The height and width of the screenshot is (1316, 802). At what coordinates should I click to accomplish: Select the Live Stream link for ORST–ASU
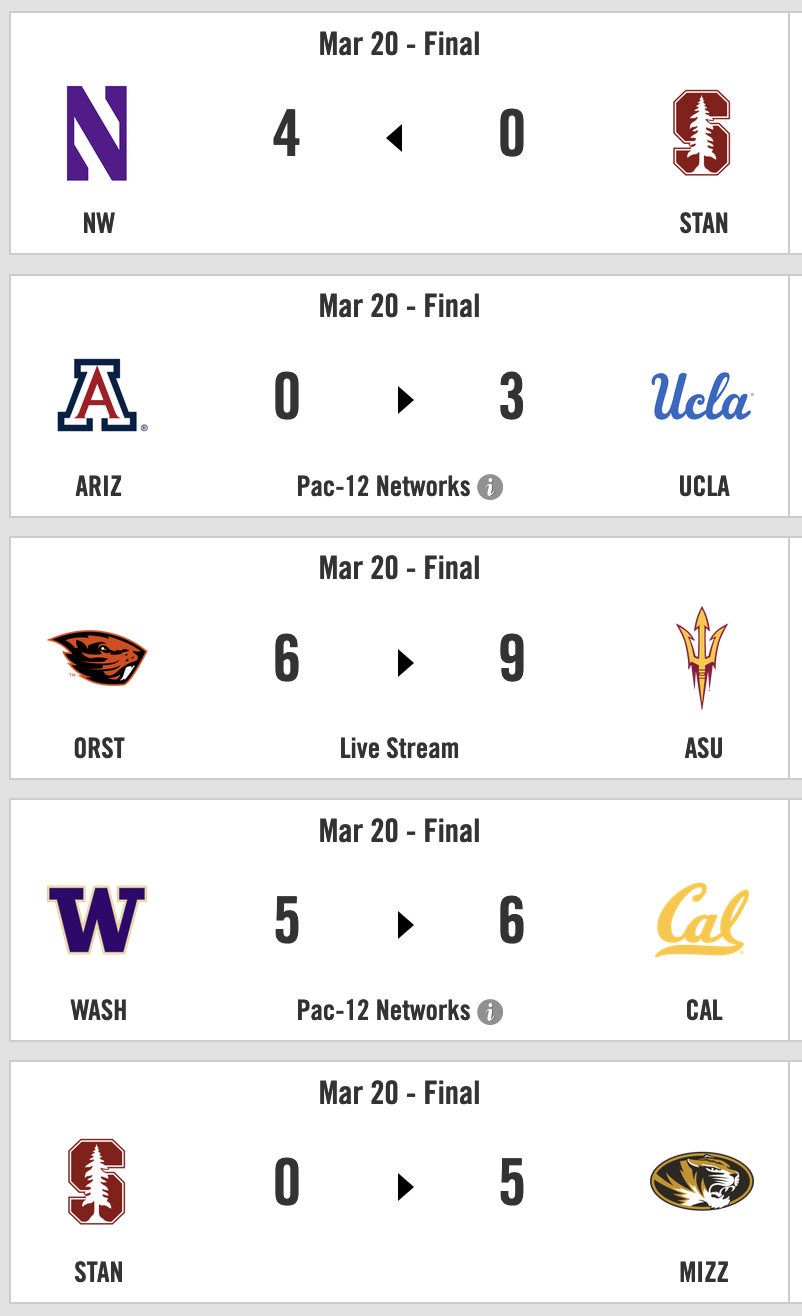tap(399, 748)
